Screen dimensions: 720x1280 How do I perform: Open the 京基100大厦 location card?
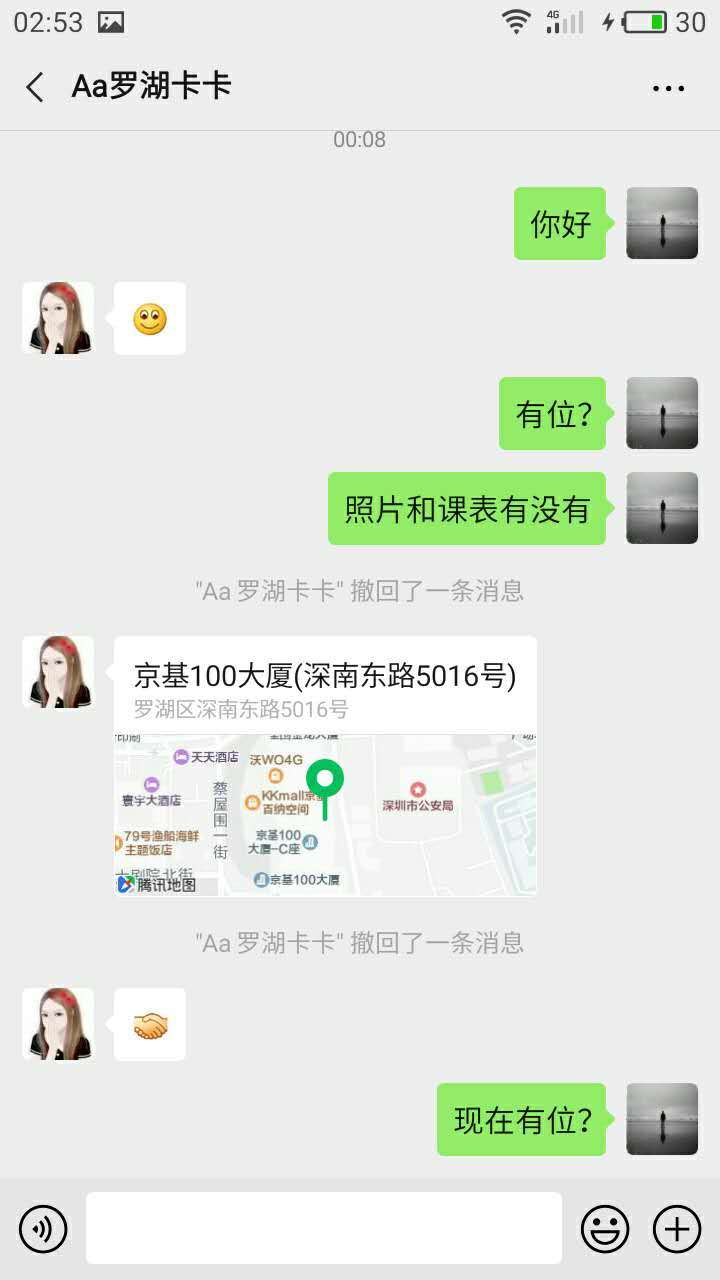325,765
